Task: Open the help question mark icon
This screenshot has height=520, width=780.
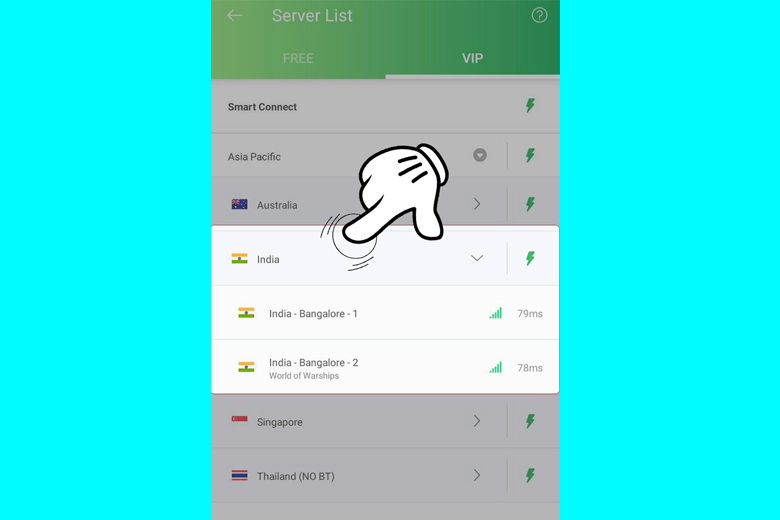Action: coord(539,16)
